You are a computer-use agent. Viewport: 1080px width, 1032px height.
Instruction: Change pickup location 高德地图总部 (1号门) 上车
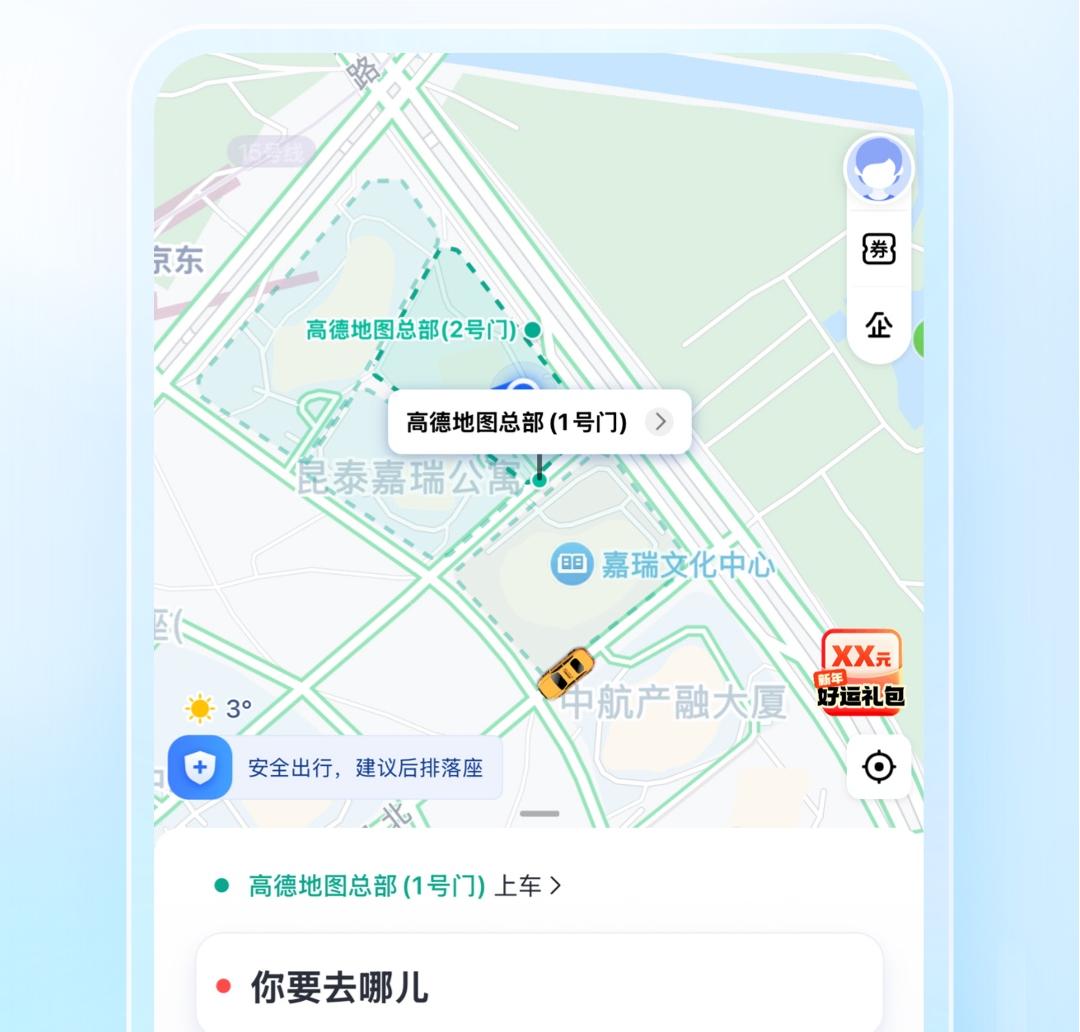[x=390, y=885]
